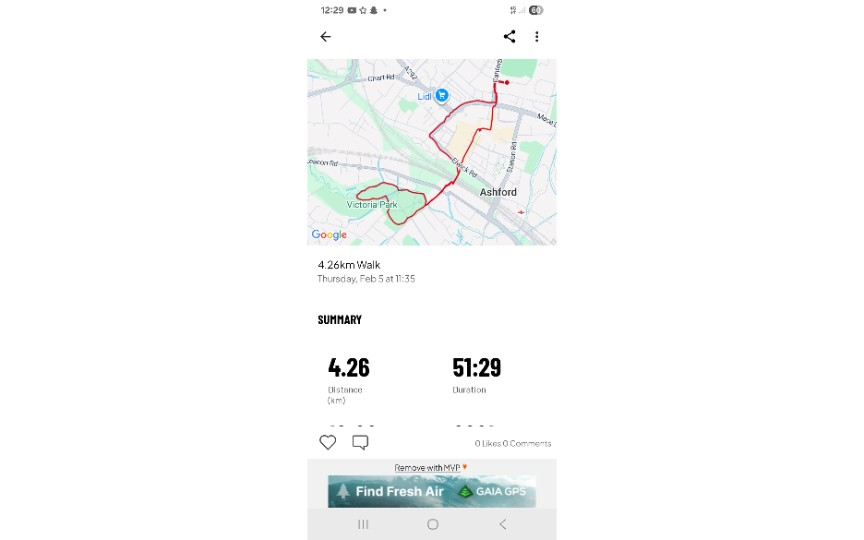Tap the system home button

coord(432,524)
